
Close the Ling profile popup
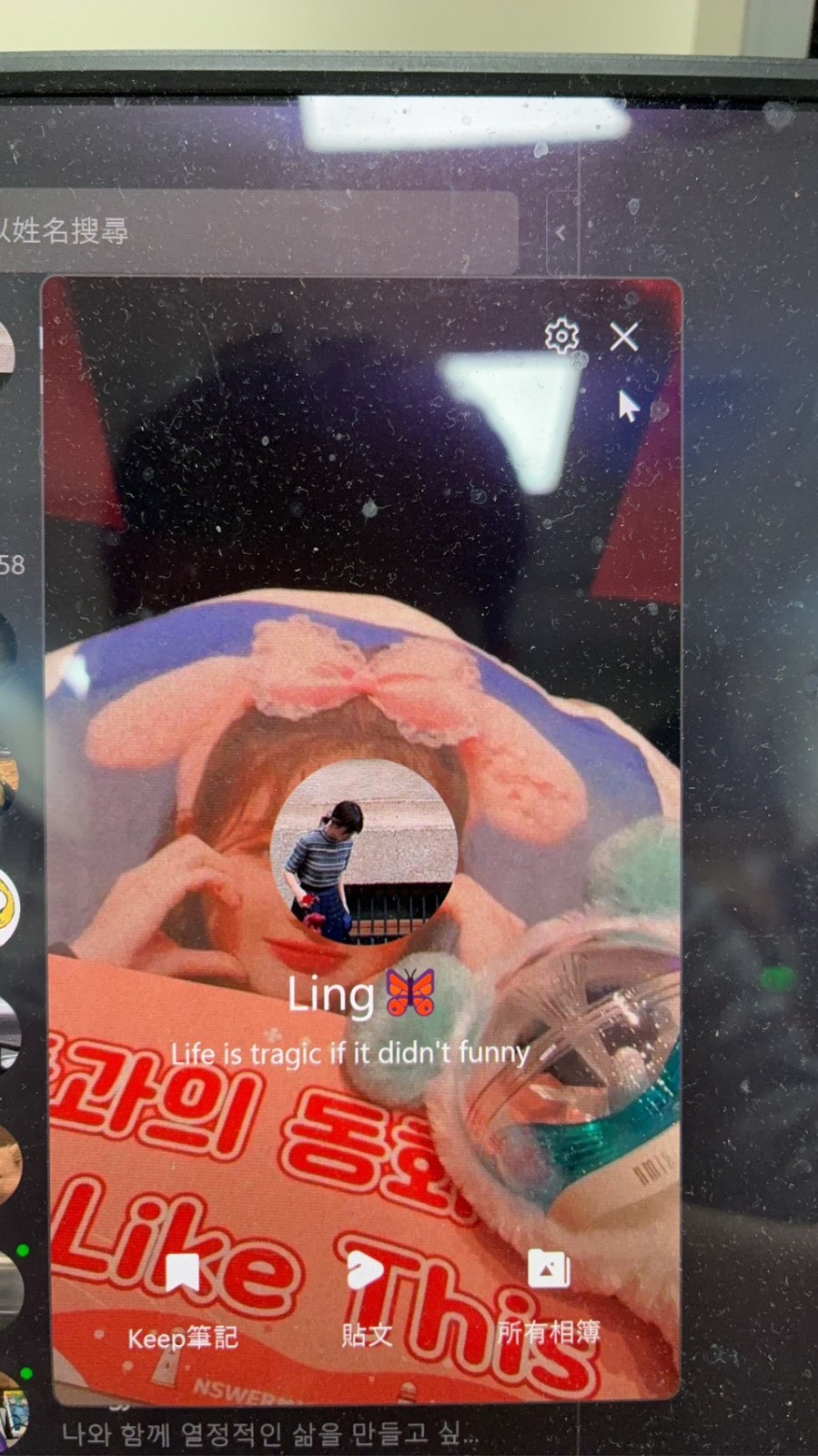click(624, 337)
